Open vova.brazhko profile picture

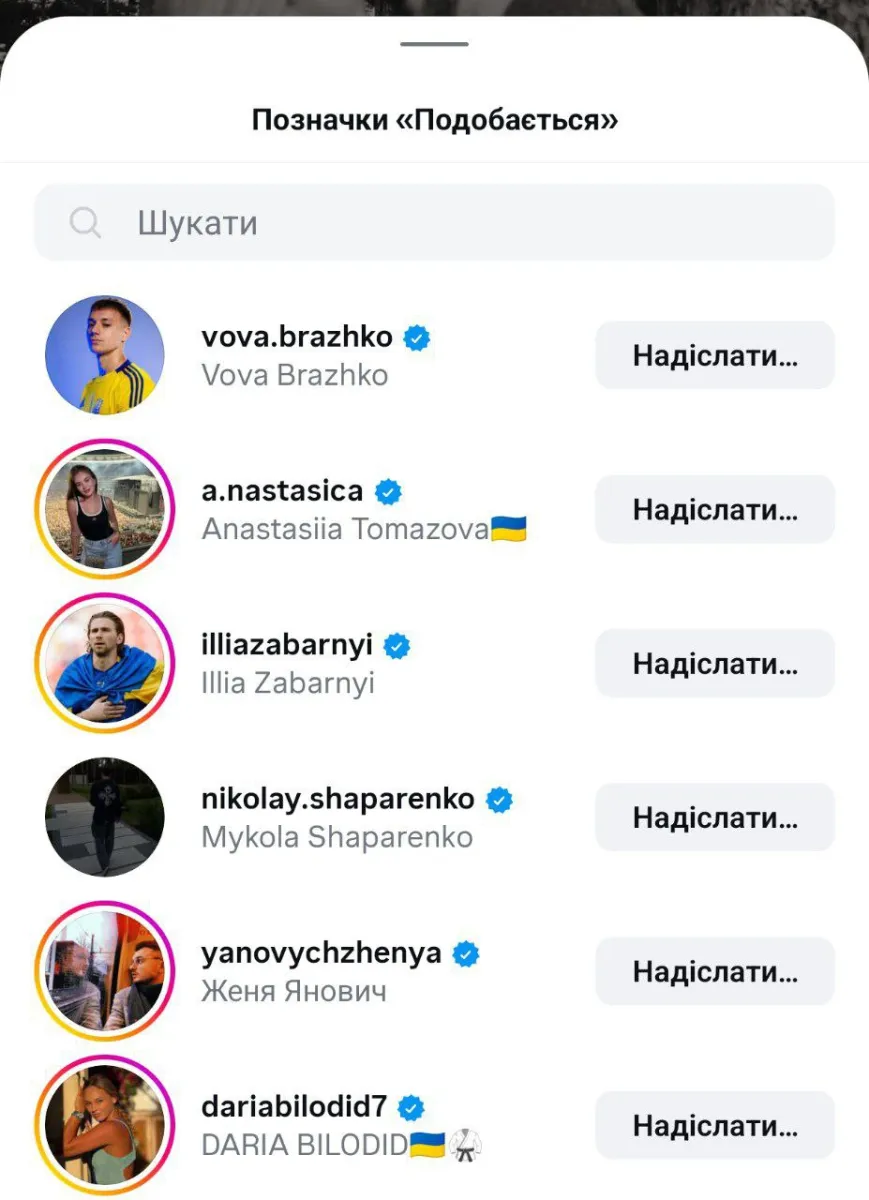[104, 355]
